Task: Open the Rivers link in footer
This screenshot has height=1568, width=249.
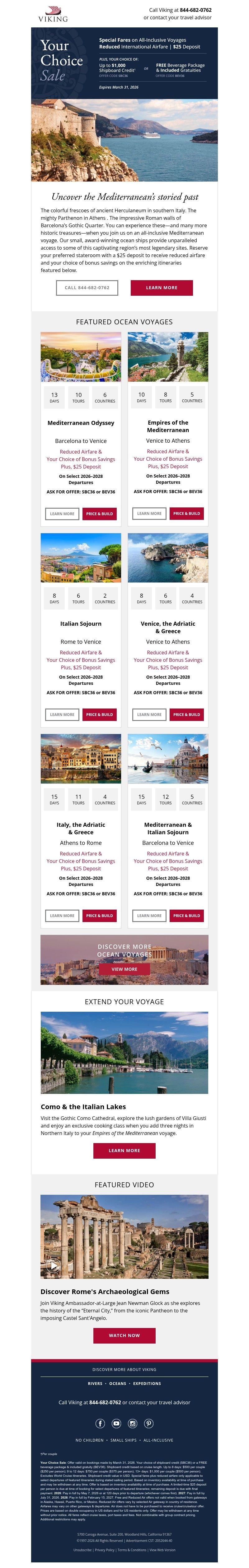Action: pyautogui.click(x=95, y=1383)
